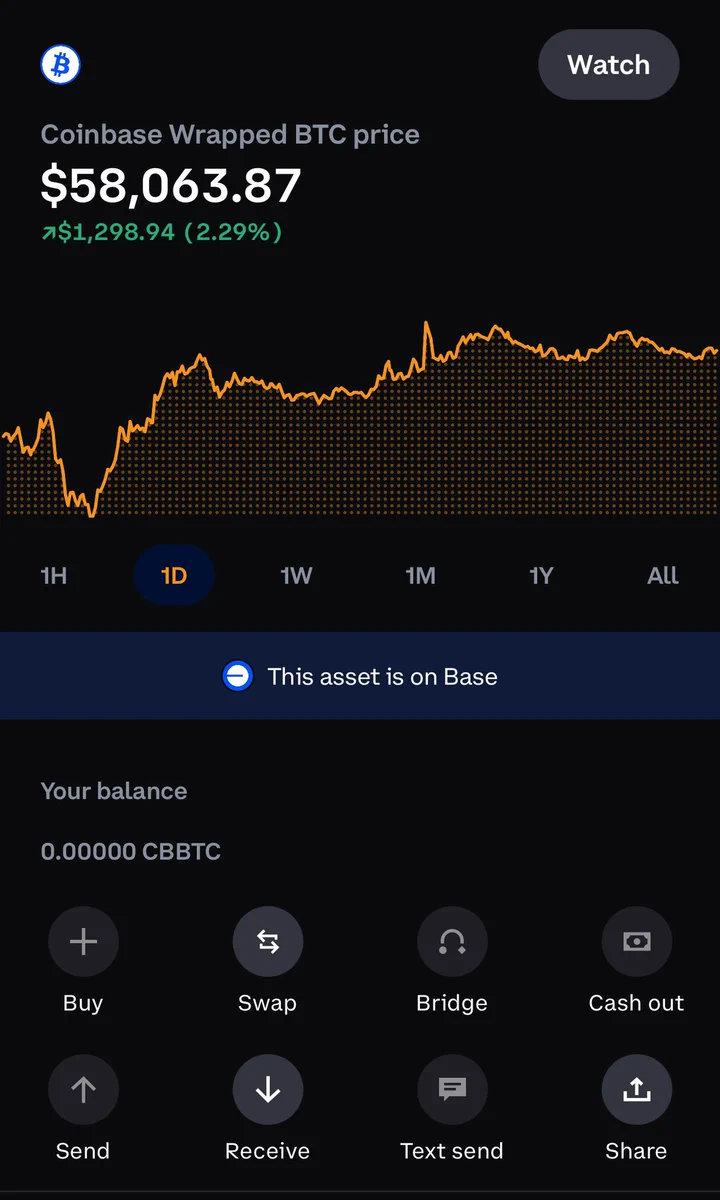Select the All time range

coord(663,575)
